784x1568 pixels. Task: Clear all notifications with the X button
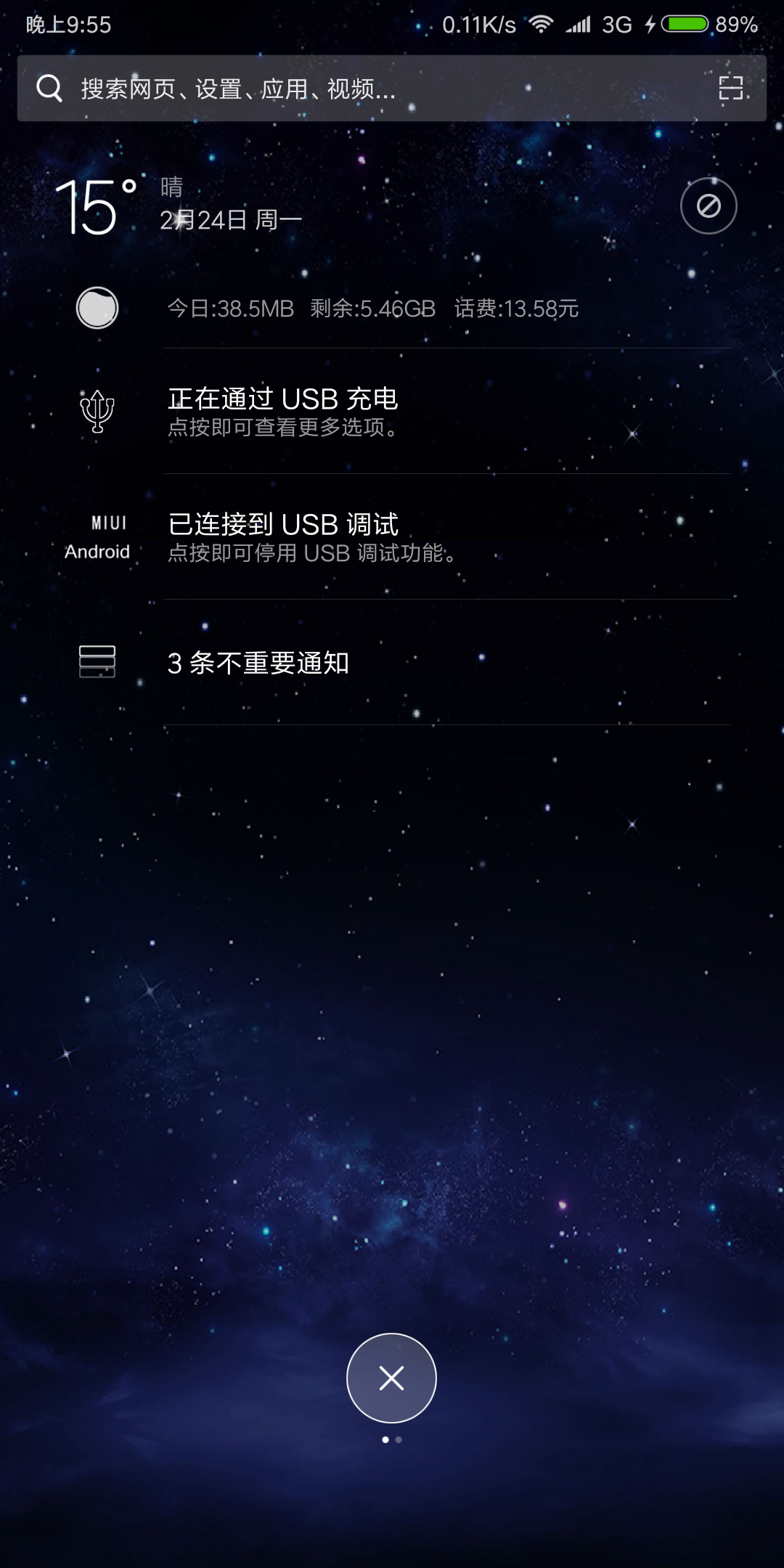coord(391,1378)
